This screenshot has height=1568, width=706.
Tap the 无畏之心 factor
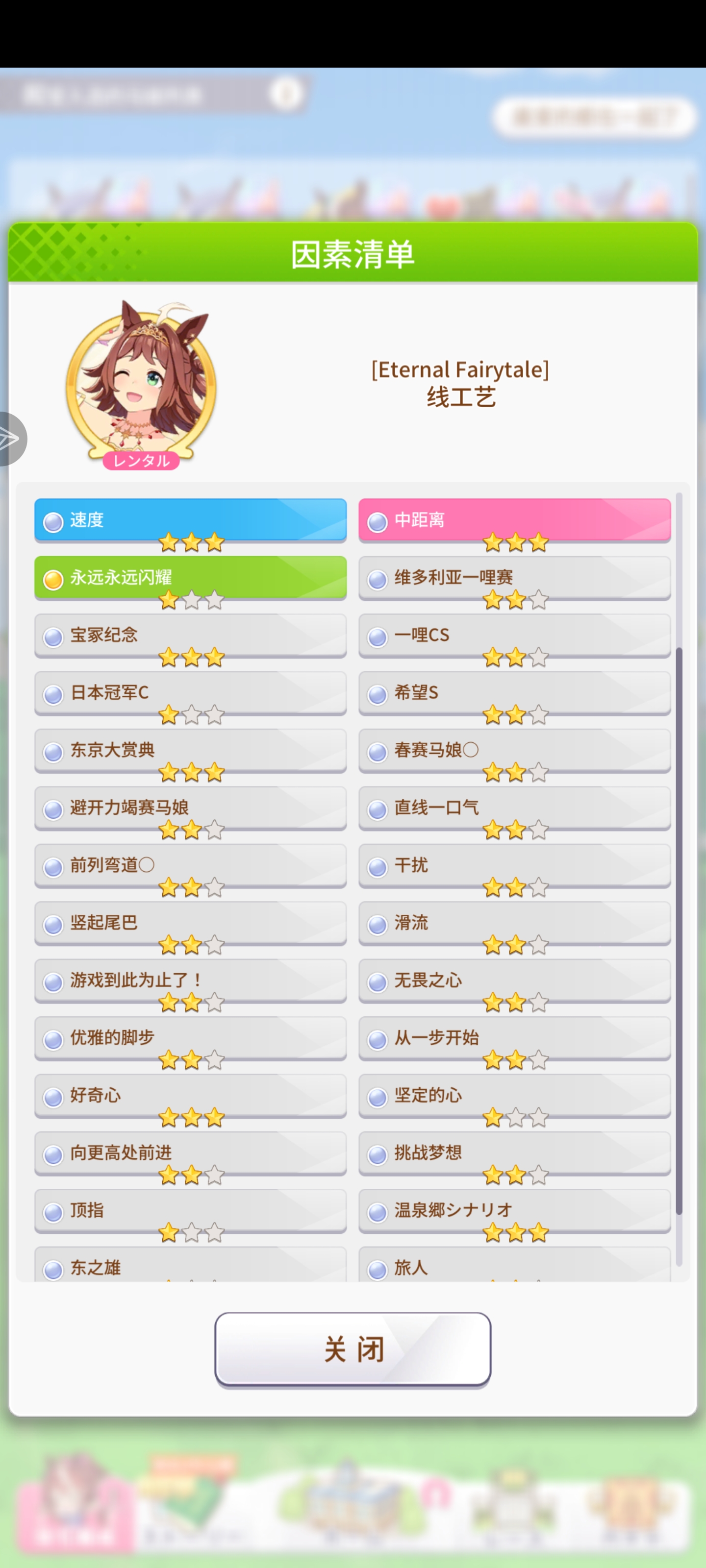(x=514, y=980)
